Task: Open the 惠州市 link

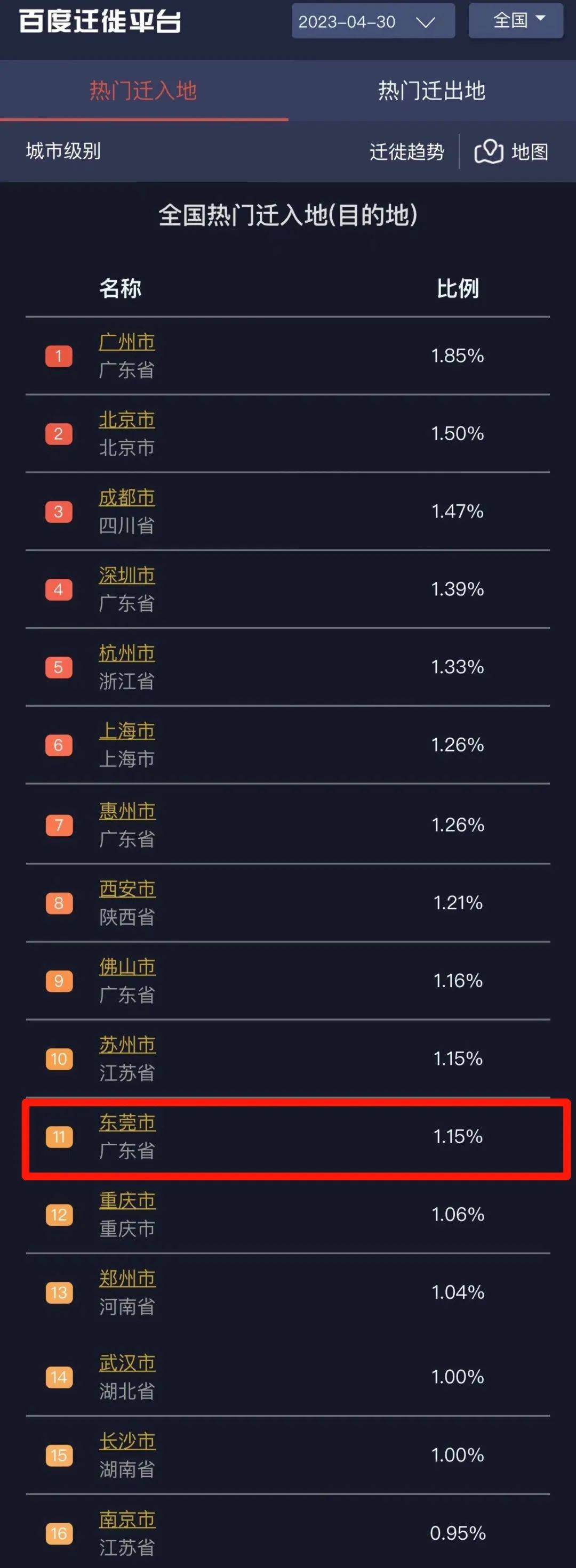Action: (x=126, y=811)
